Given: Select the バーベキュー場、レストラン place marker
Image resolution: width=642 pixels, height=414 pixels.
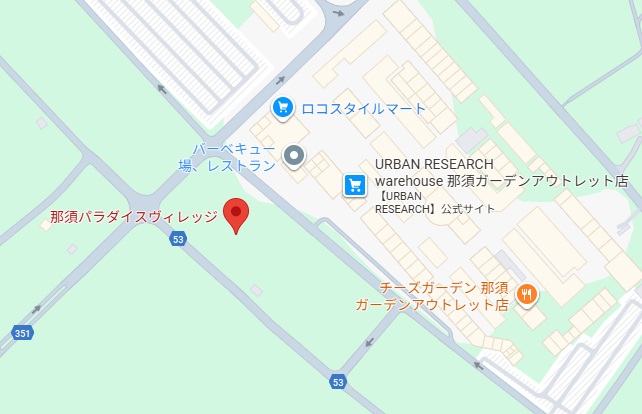Looking at the screenshot, I should click(293, 155).
